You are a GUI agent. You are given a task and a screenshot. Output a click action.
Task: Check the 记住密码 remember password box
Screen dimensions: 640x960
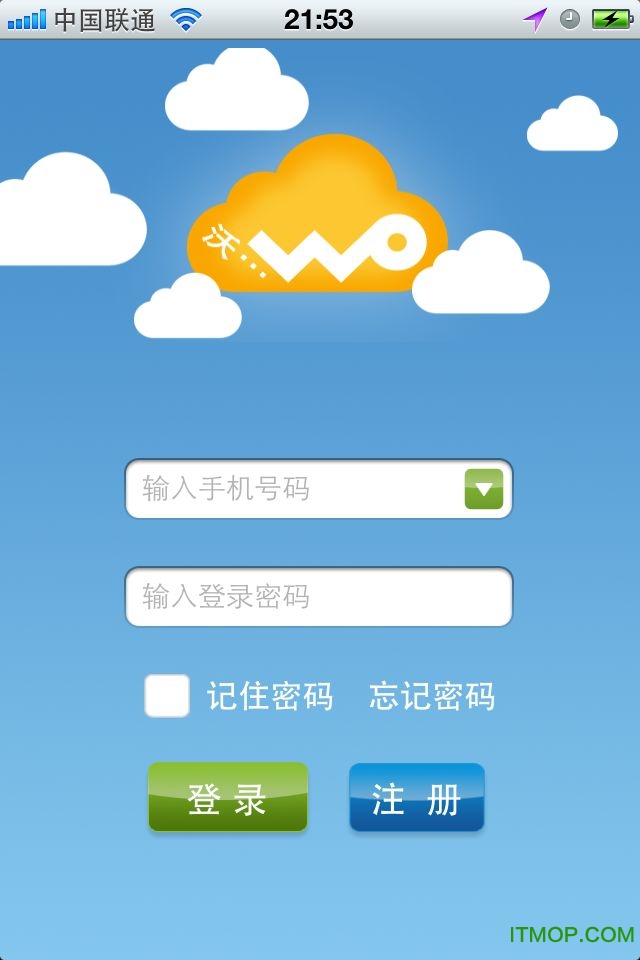[167, 696]
